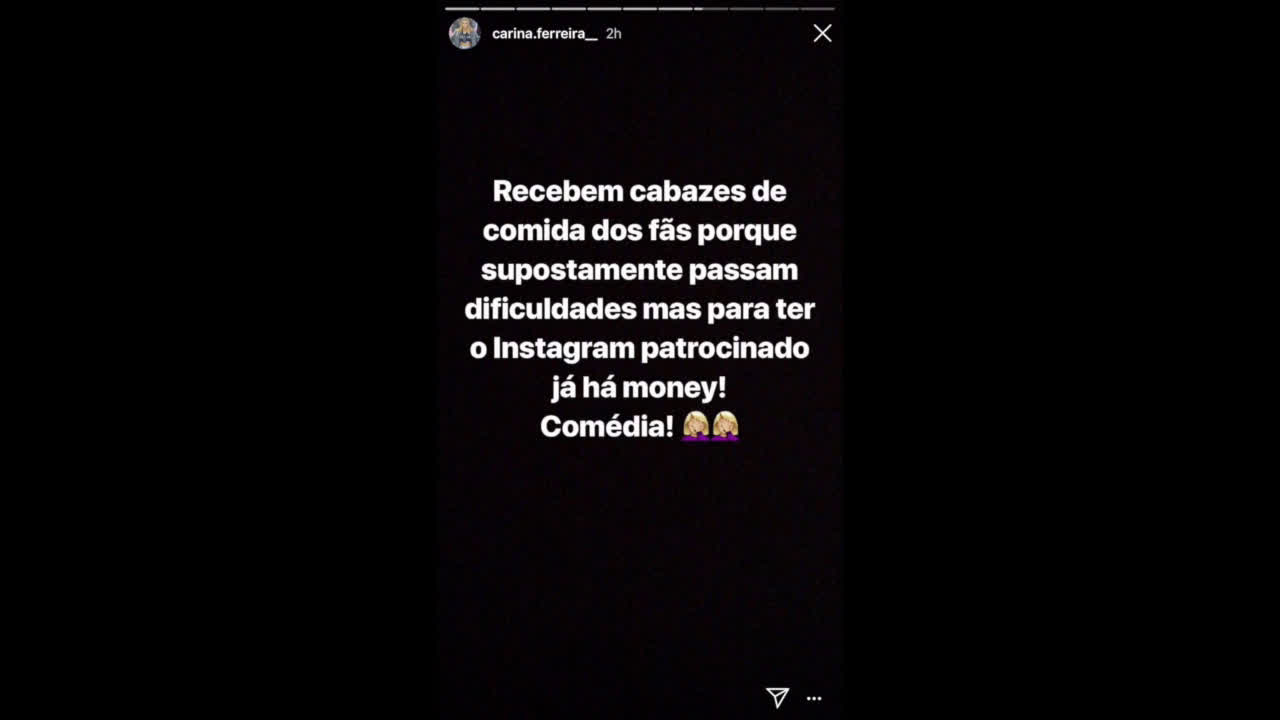Open the three-dot more options menu
Viewport: 1280px width, 720px height.
tap(814, 698)
